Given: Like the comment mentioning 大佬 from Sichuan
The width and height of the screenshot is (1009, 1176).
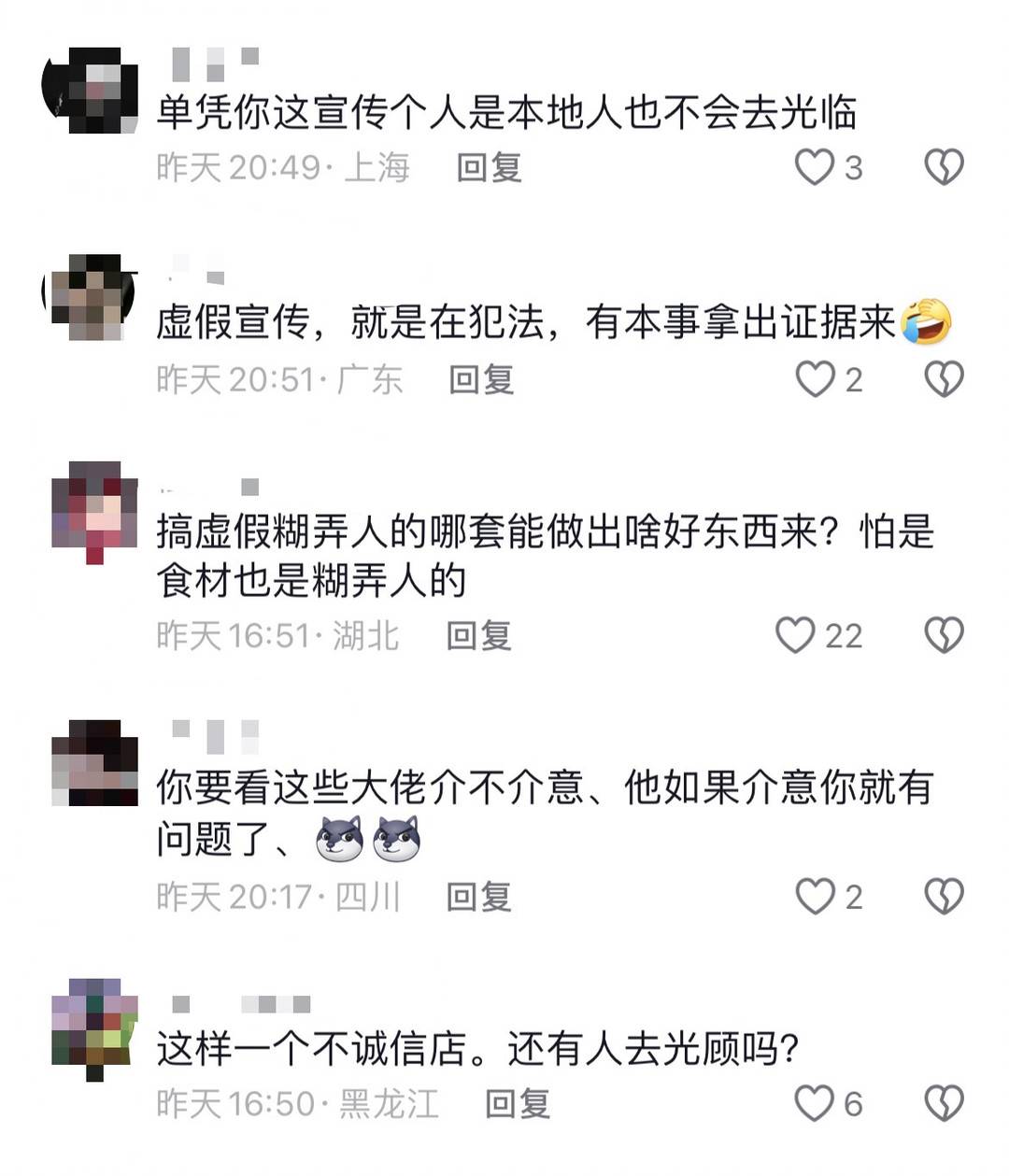Looking at the screenshot, I should (x=816, y=894).
